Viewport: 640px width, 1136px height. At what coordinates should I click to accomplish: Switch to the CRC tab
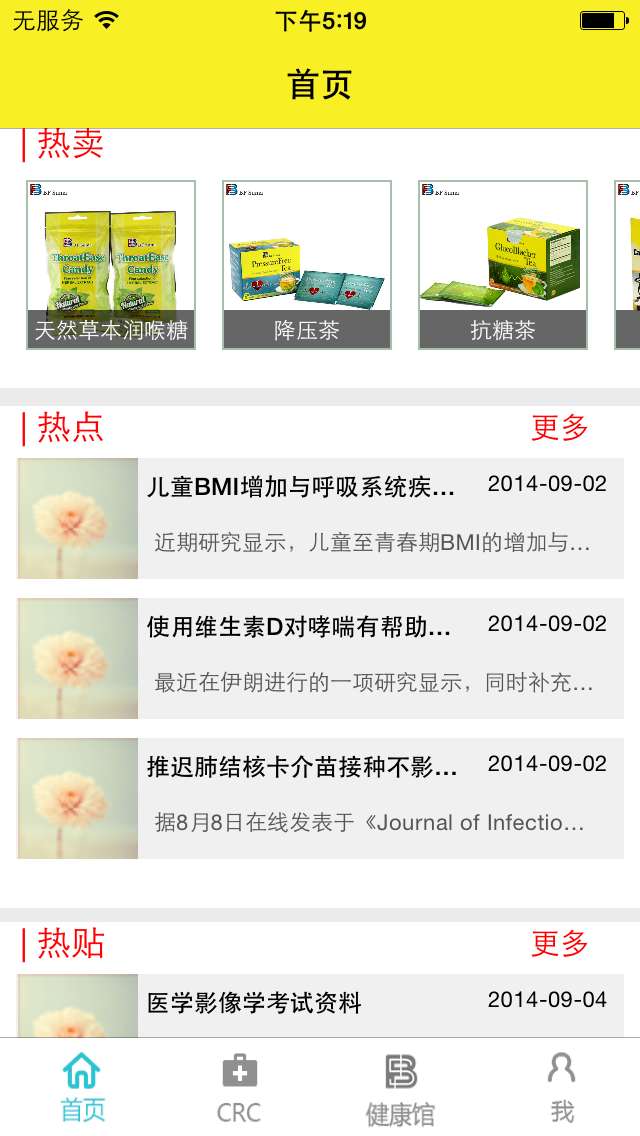pyautogui.click(x=239, y=1088)
